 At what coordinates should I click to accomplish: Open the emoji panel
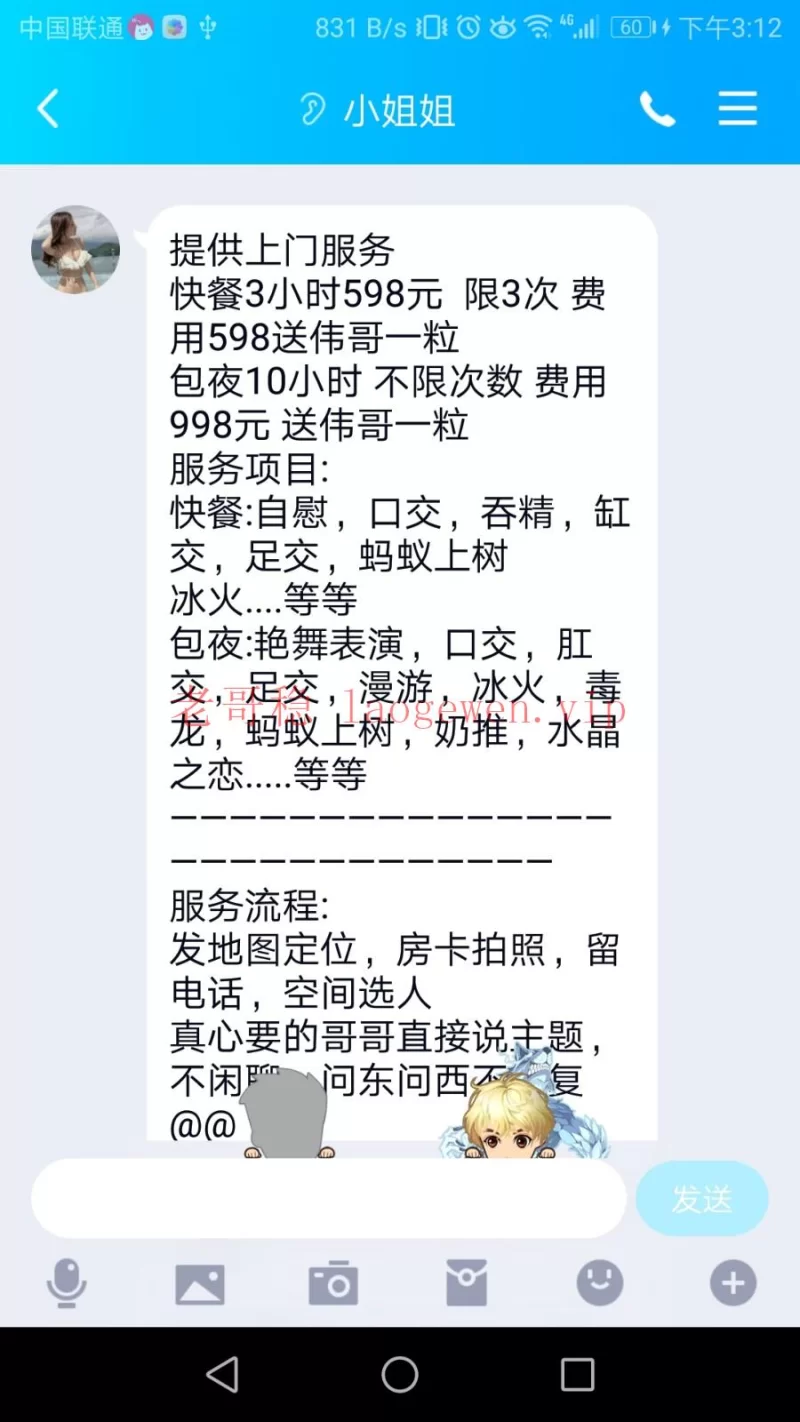(600, 1282)
